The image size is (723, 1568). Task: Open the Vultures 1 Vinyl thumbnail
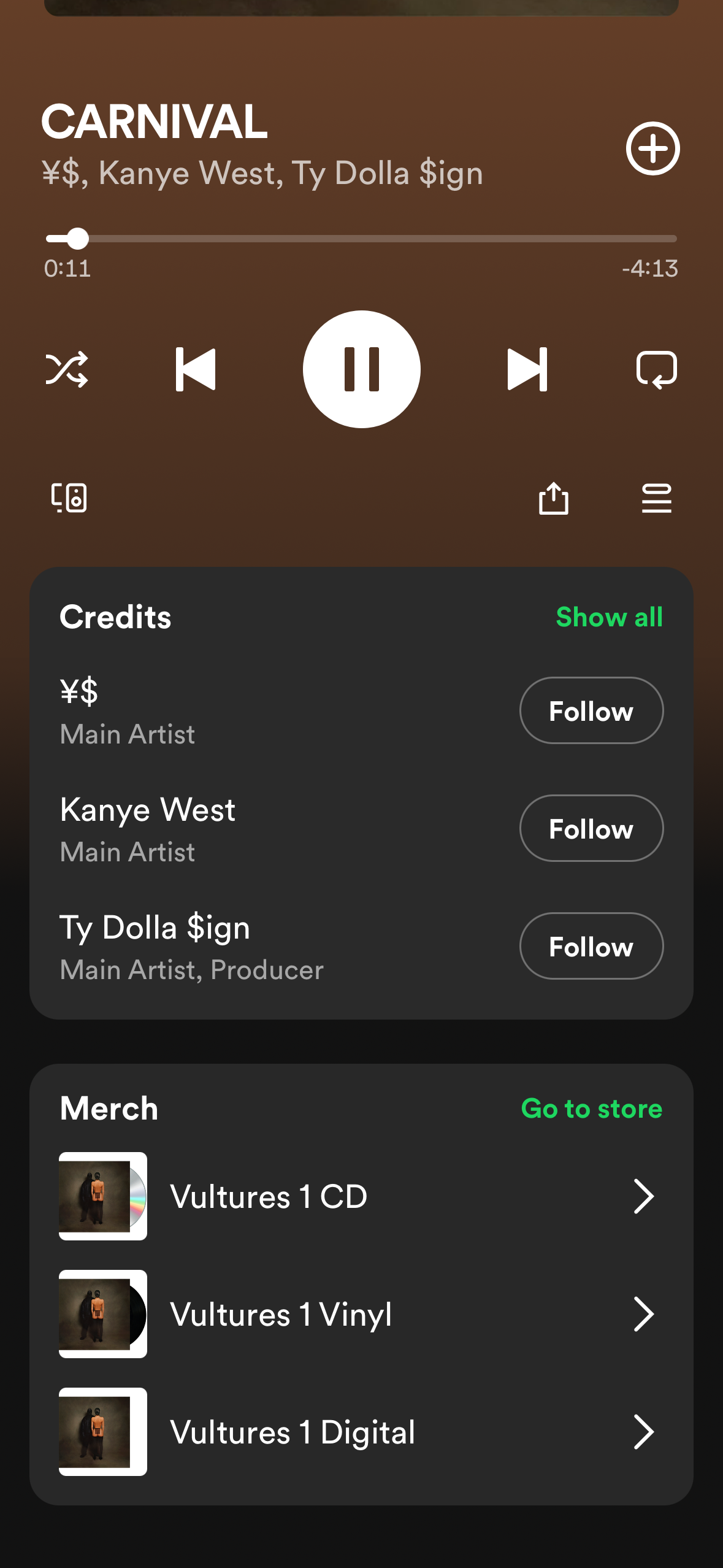[x=102, y=1314]
